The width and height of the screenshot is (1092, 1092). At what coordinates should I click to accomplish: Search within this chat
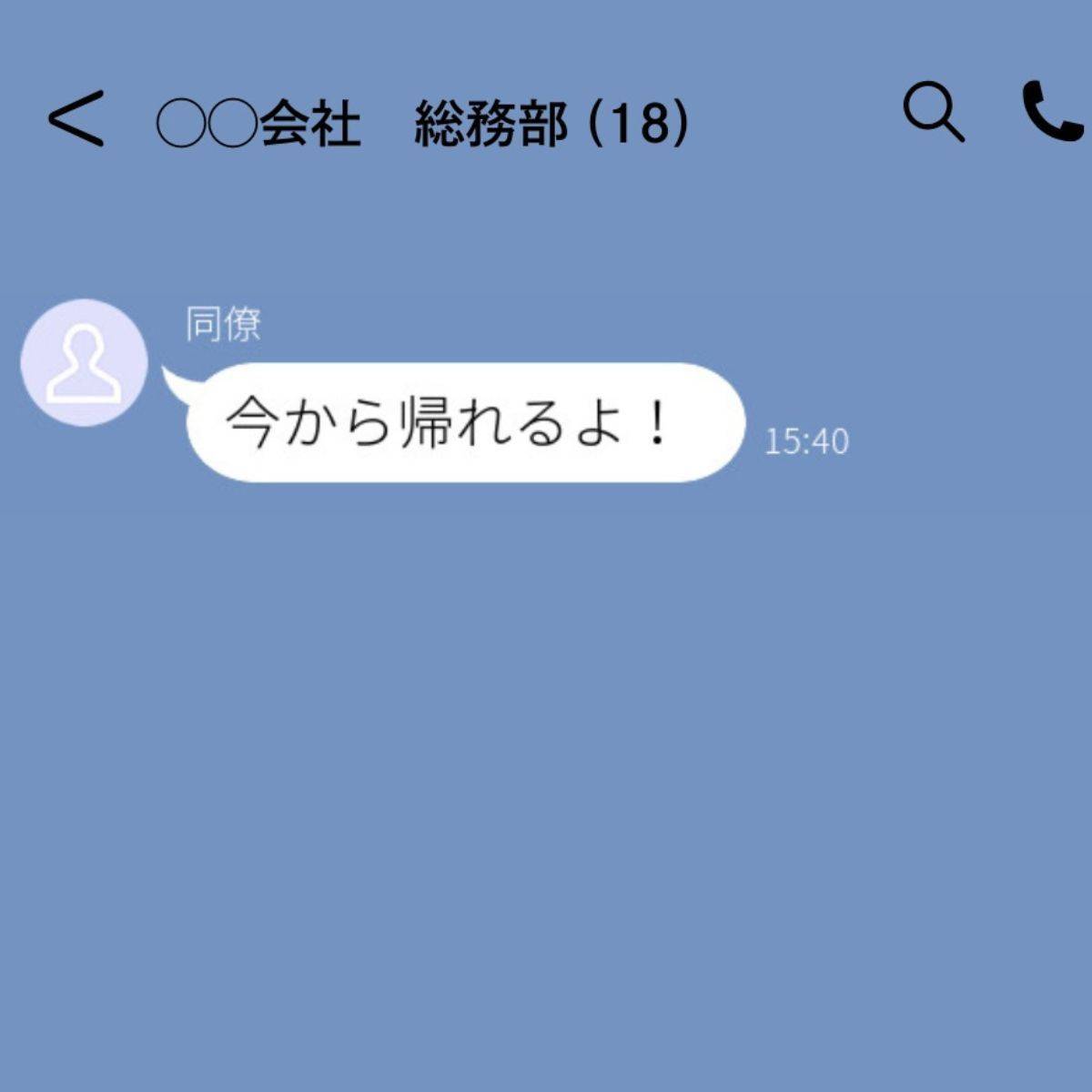click(933, 113)
